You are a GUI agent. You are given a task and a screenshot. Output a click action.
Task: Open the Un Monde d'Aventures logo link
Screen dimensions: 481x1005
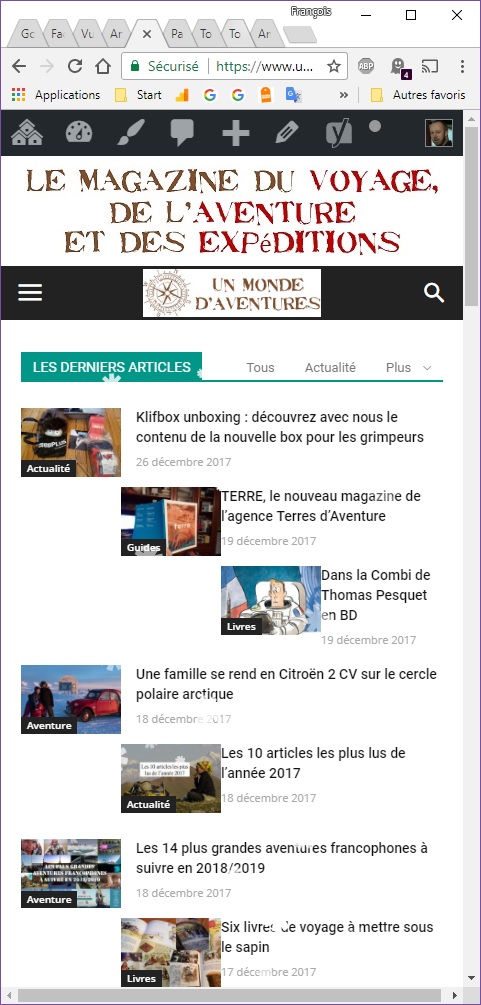pyautogui.click(x=232, y=293)
